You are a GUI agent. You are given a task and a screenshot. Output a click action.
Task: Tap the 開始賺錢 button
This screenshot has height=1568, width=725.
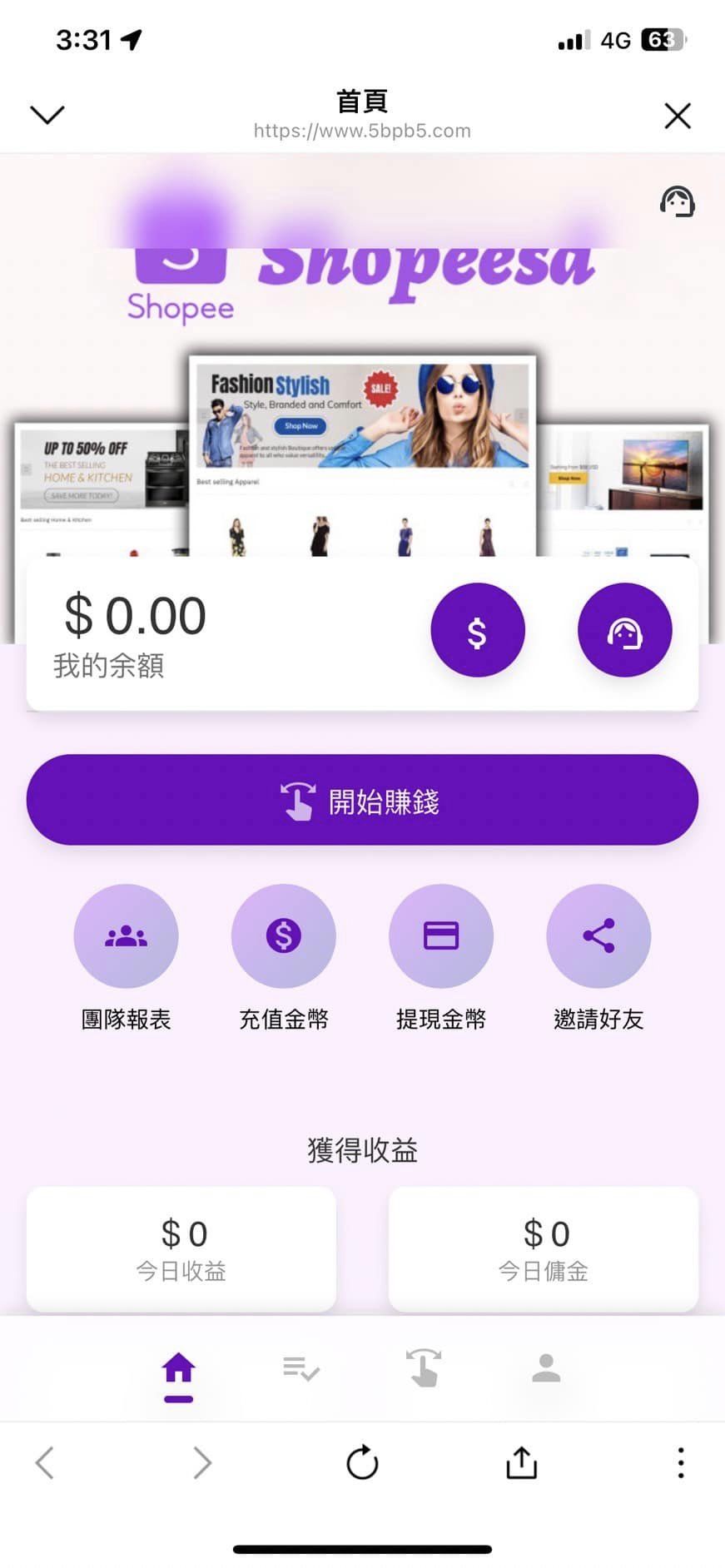click(362, 800)
